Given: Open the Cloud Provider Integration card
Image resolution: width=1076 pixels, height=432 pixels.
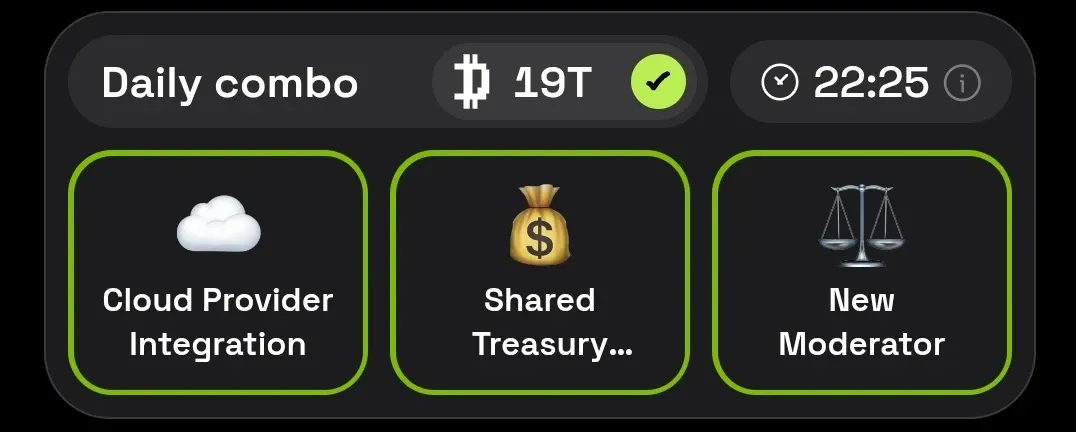Looking at the screenshot, I should pos(218,272).
